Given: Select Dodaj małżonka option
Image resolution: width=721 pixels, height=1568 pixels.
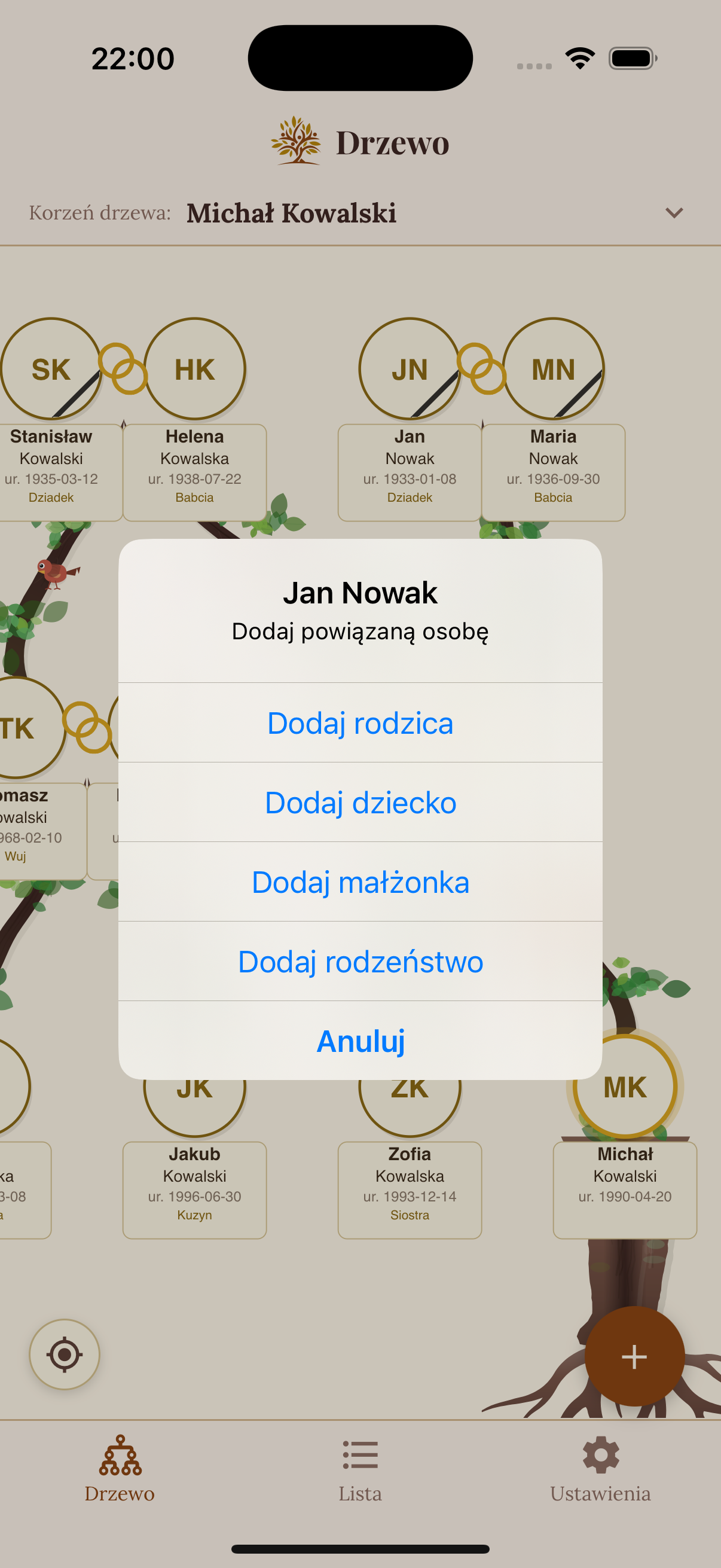Looking at the screenshot, I should pyautogui.click(x=360, y=881).
